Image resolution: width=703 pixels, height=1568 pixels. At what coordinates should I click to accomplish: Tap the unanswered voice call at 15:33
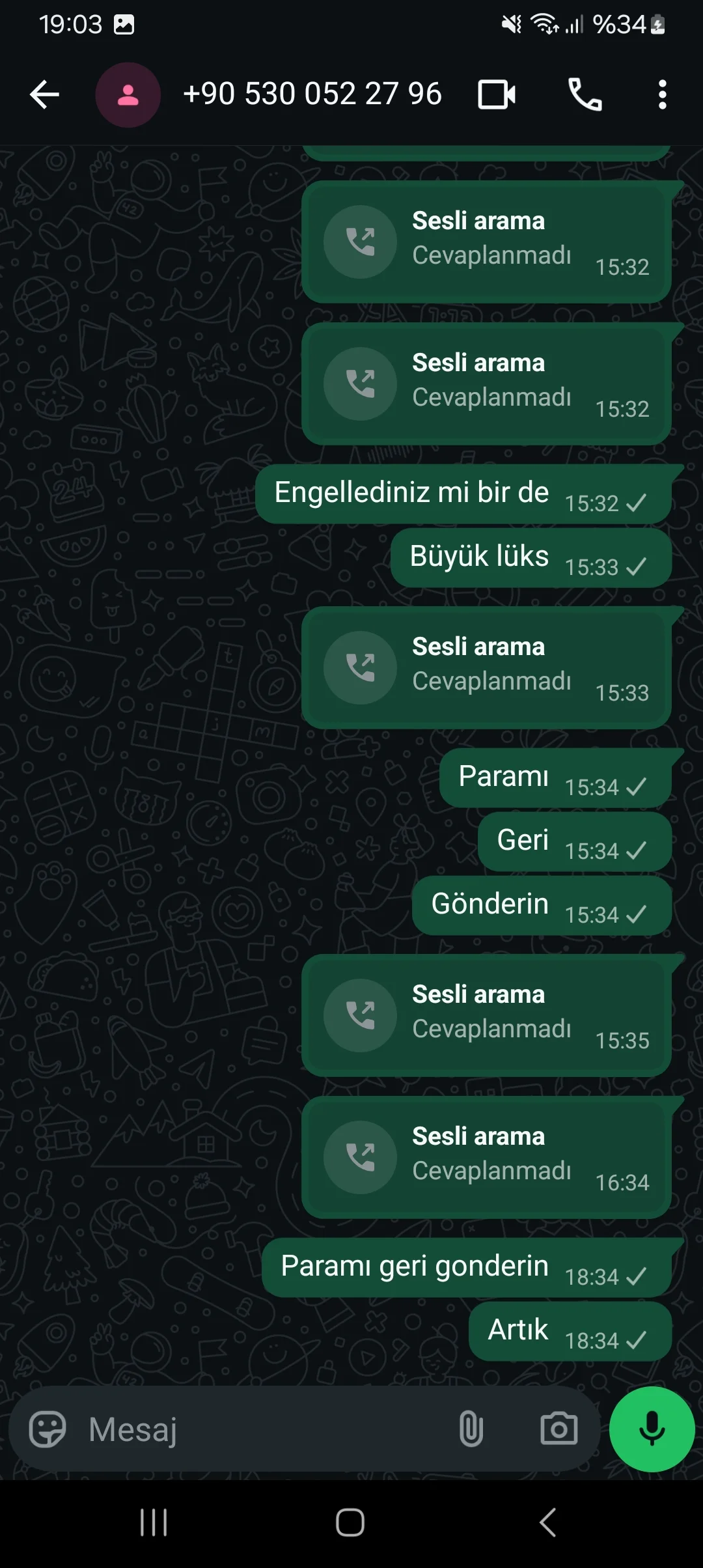[486, 667]
